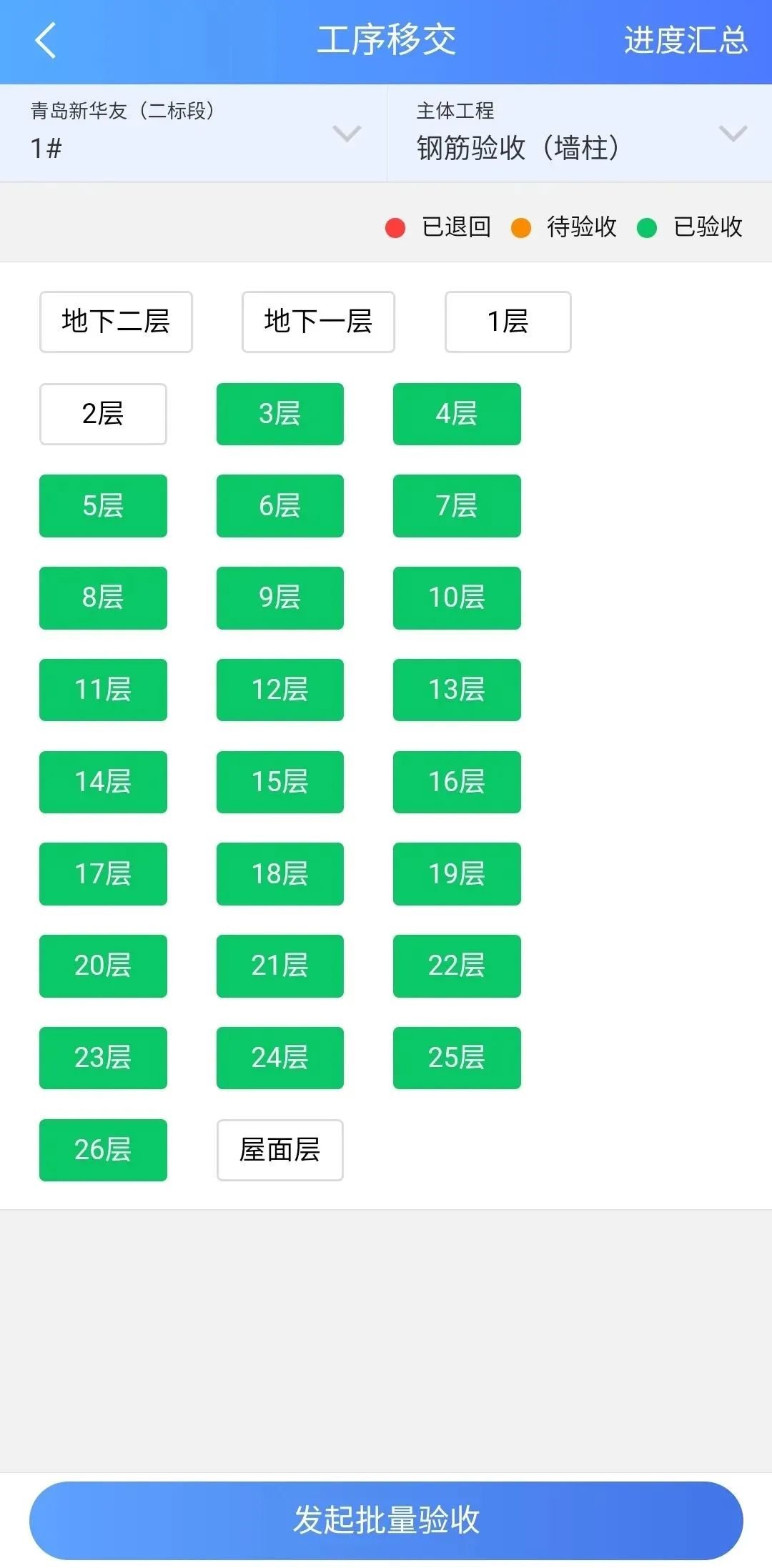This screenshot has height=1568, width=772.
Task: Open the accepted 3层 floor
Action: click(280, 414)
